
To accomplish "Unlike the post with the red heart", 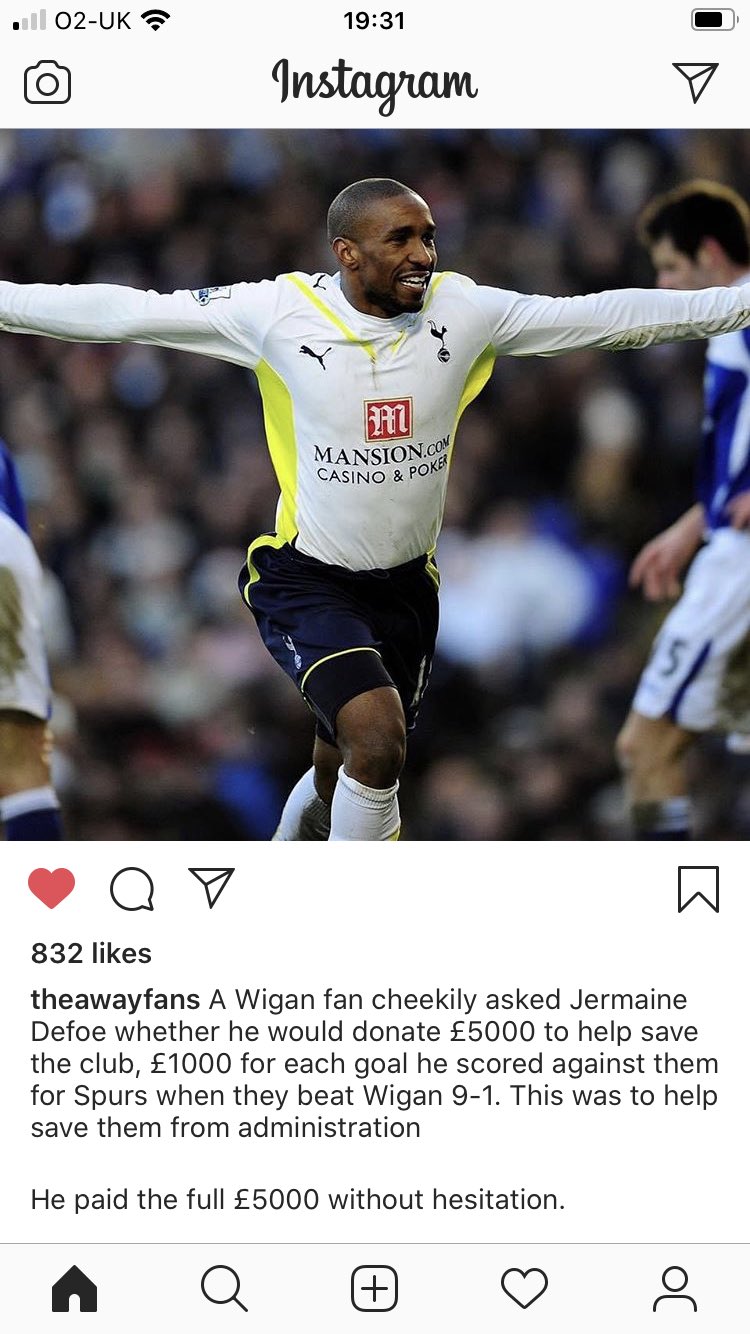I will click(x=51, y=888).
